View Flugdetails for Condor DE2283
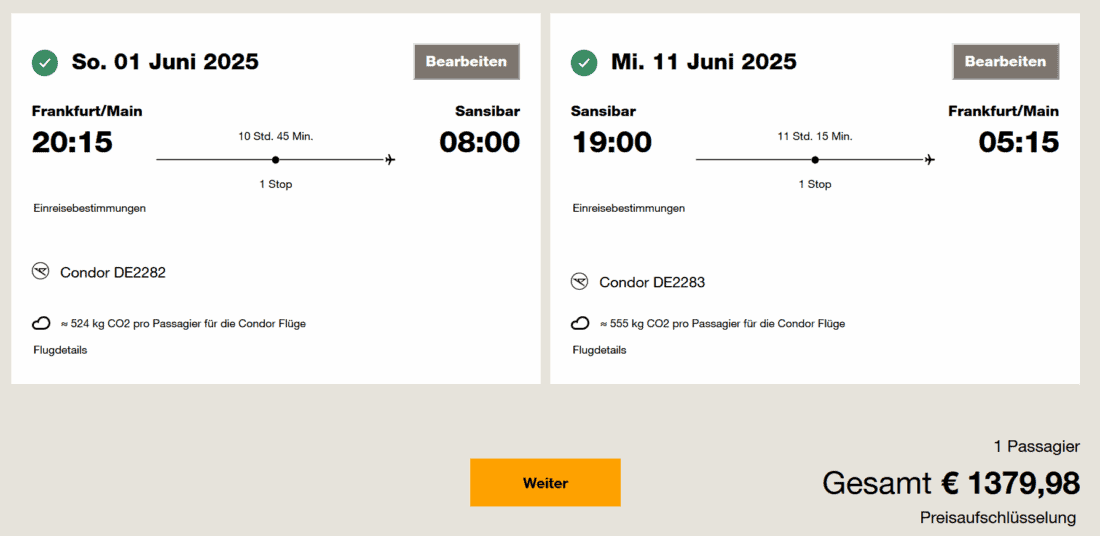The image size is (1100, 536). 599,350
